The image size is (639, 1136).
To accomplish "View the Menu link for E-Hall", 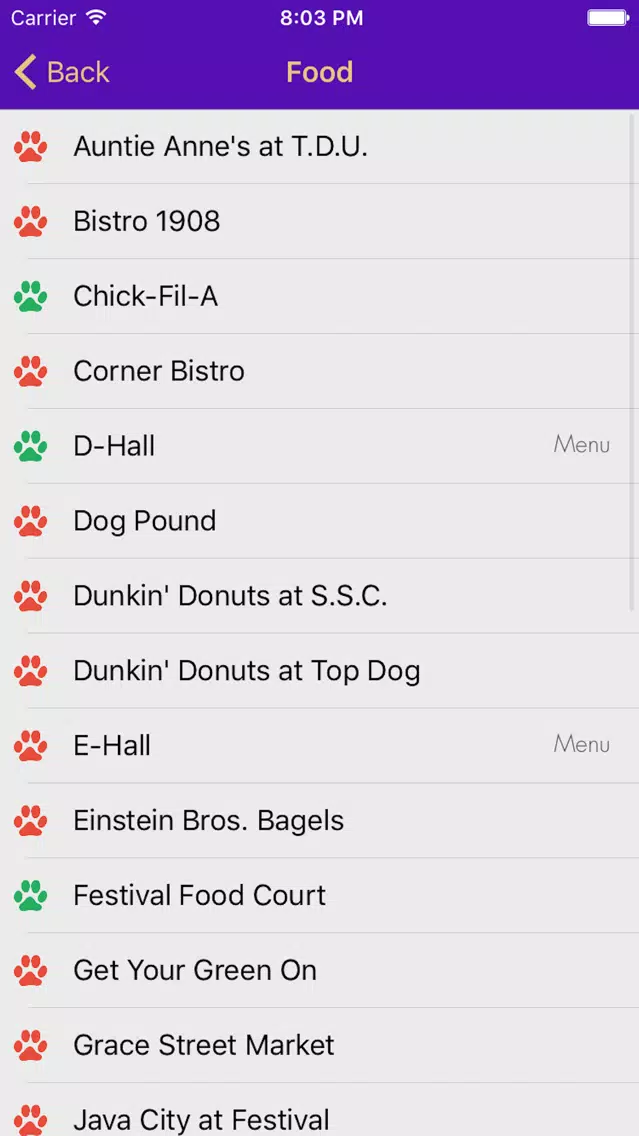I will click(x=582, y=744).
